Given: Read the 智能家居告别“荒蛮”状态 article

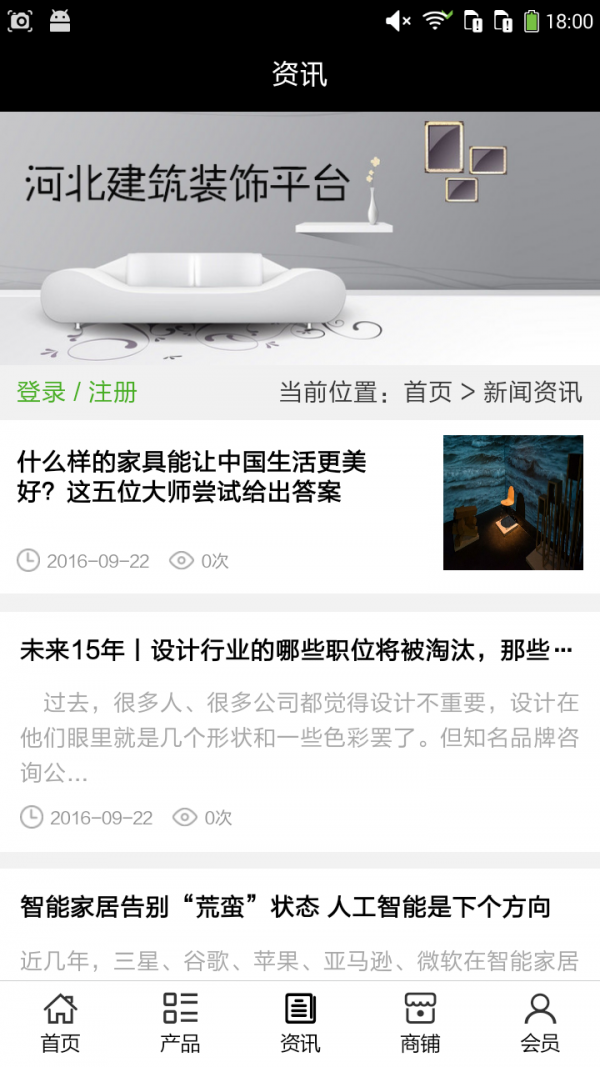Looking at the screenshot, I should 285,907.
